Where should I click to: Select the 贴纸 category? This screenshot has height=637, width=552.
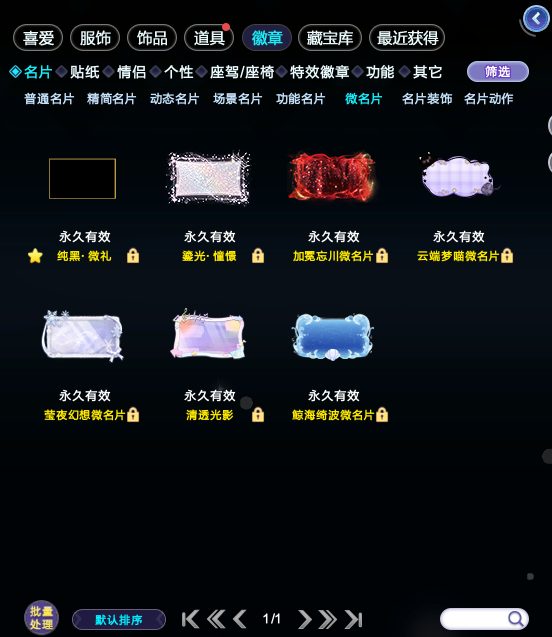pos(84,72)
